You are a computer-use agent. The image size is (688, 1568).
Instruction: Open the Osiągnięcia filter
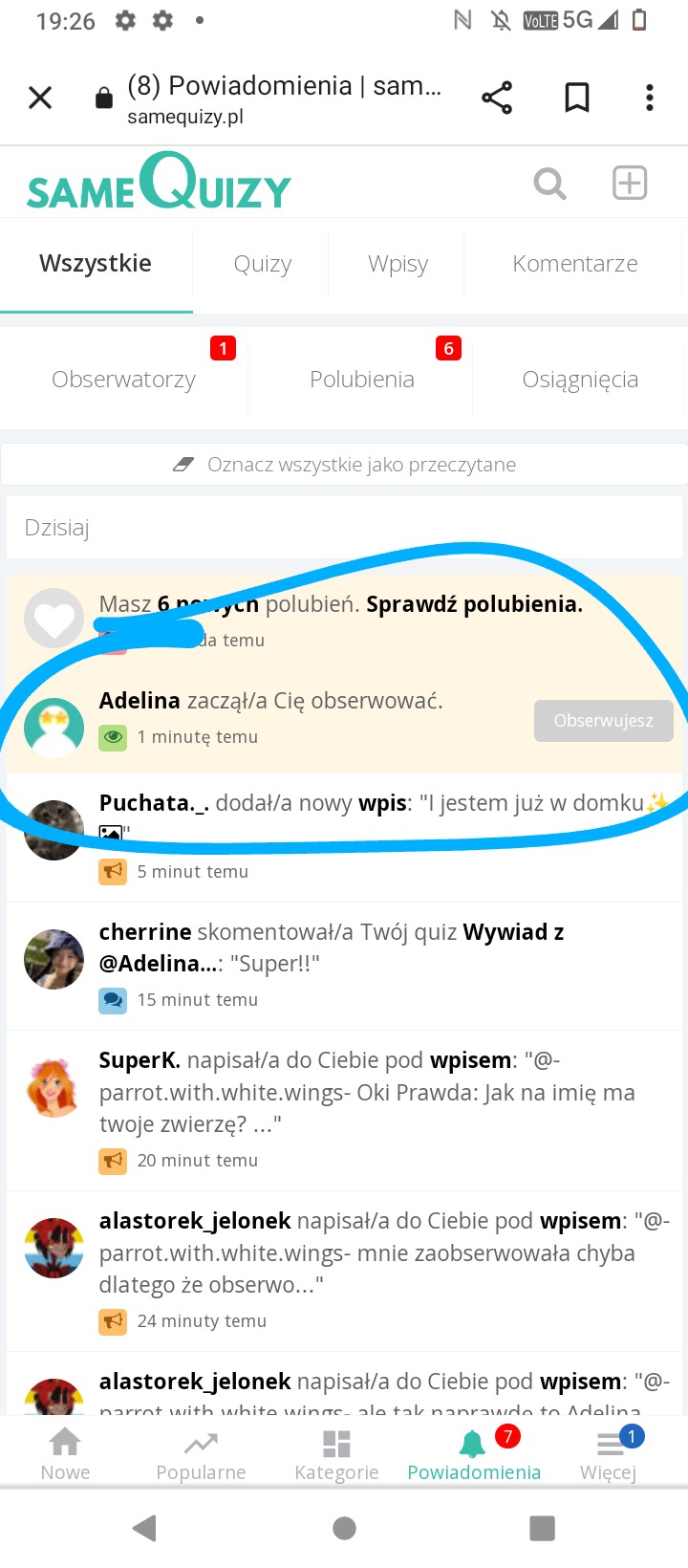click(x=579, y=380)
